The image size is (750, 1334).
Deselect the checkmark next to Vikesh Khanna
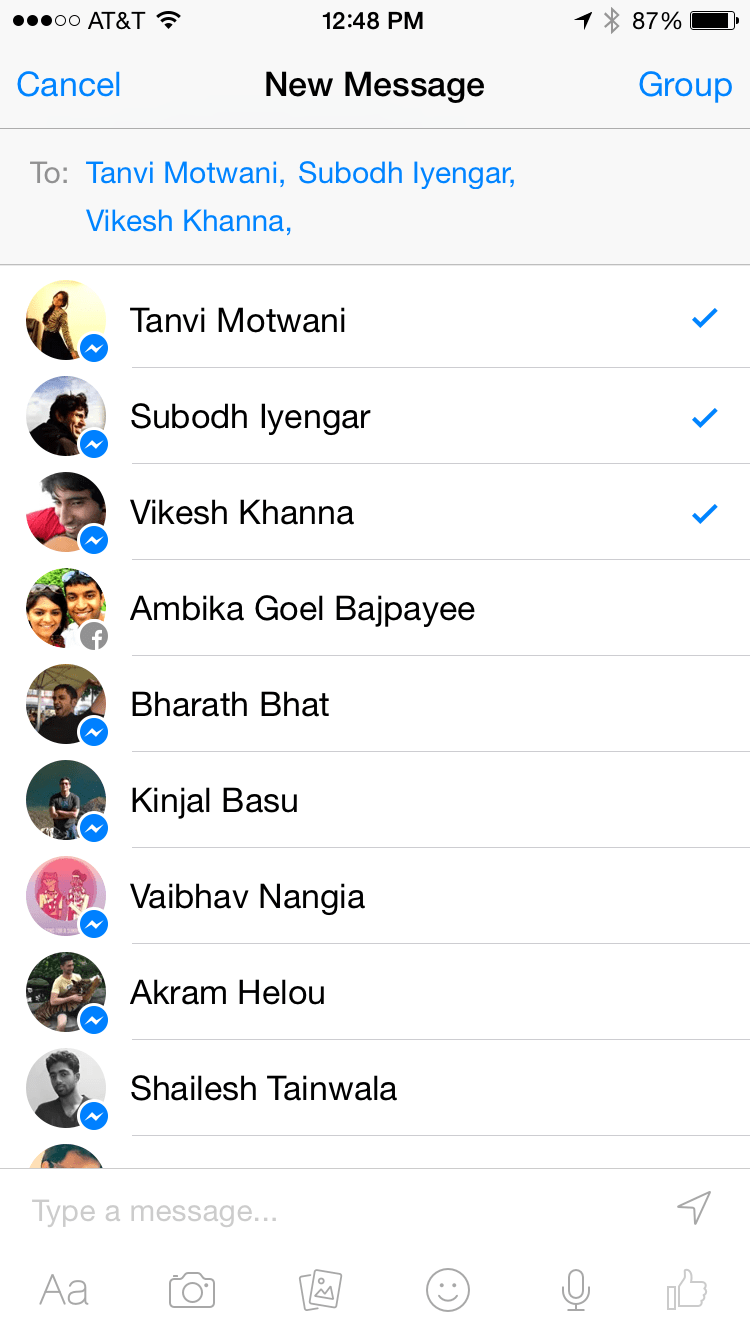704,513
